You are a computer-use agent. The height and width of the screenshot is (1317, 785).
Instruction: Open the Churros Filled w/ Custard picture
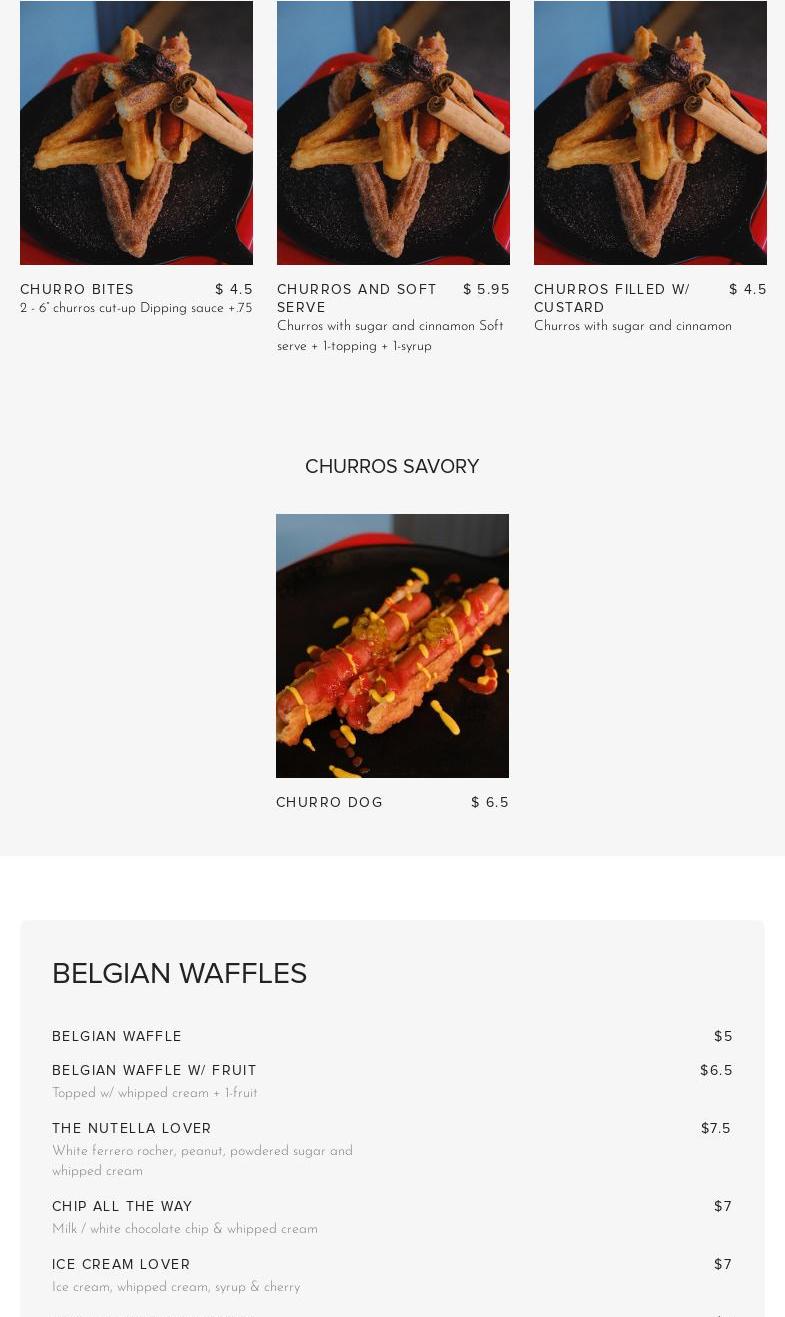650,132
